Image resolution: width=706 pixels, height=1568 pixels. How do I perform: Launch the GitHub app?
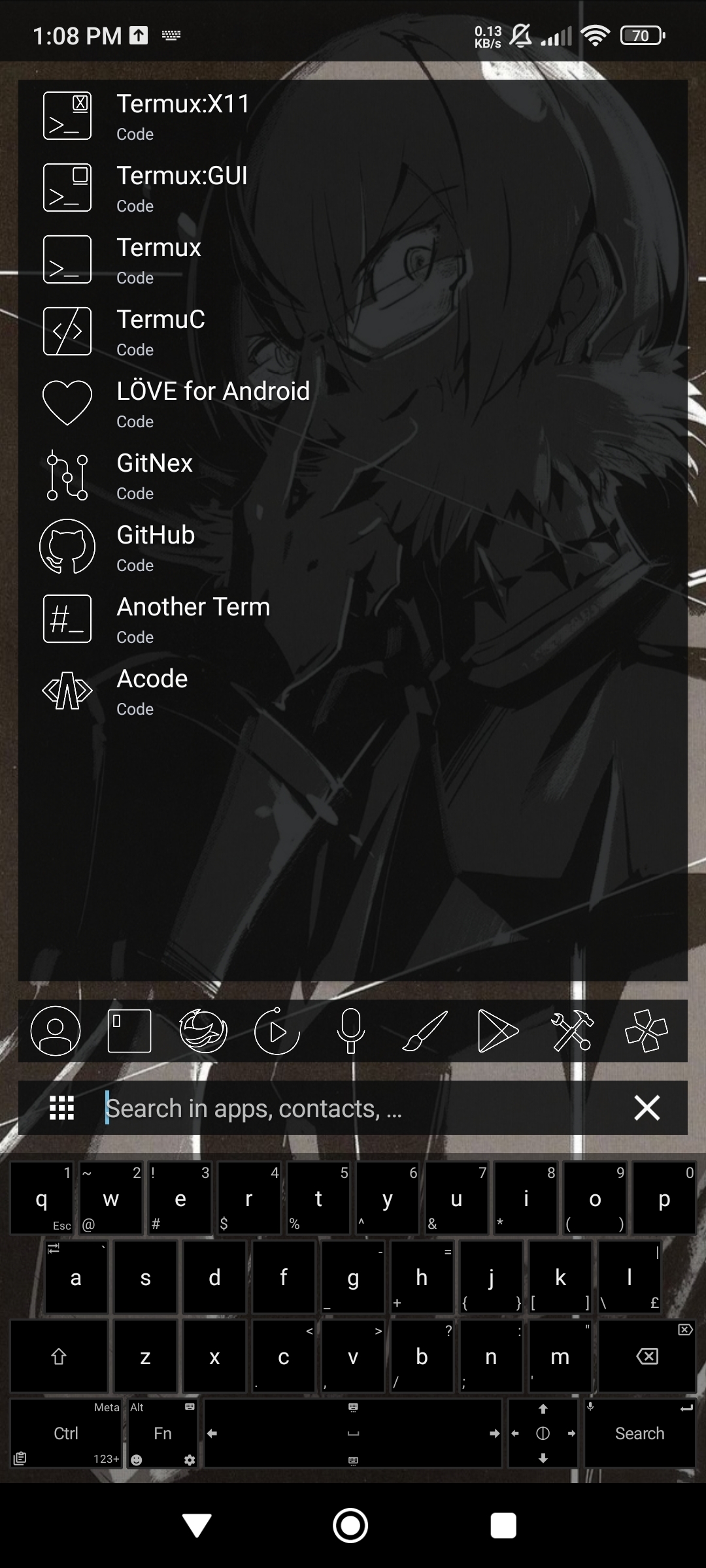coord(156,547)
